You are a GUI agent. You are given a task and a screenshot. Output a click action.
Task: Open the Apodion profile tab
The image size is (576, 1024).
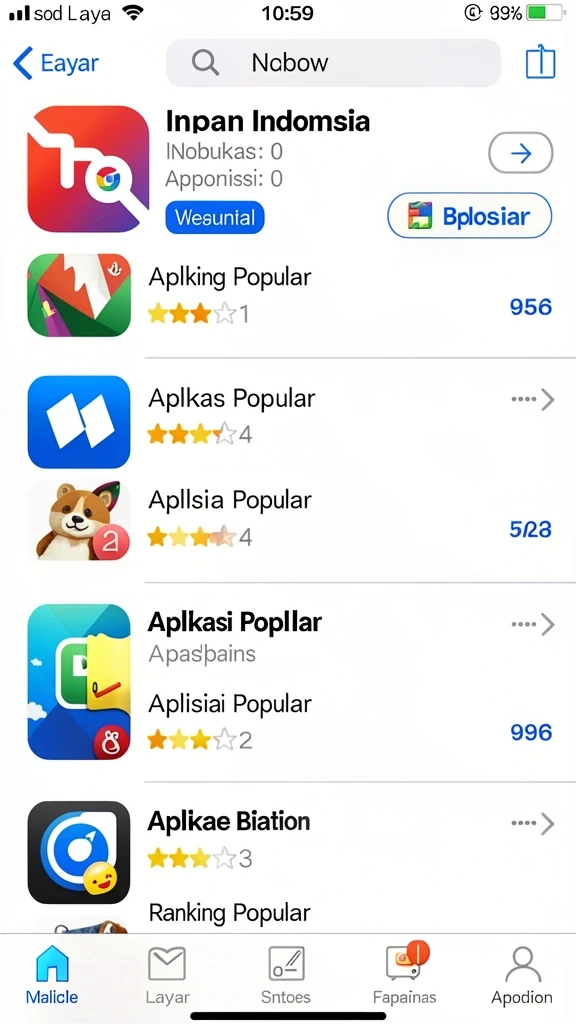[522, 976]
